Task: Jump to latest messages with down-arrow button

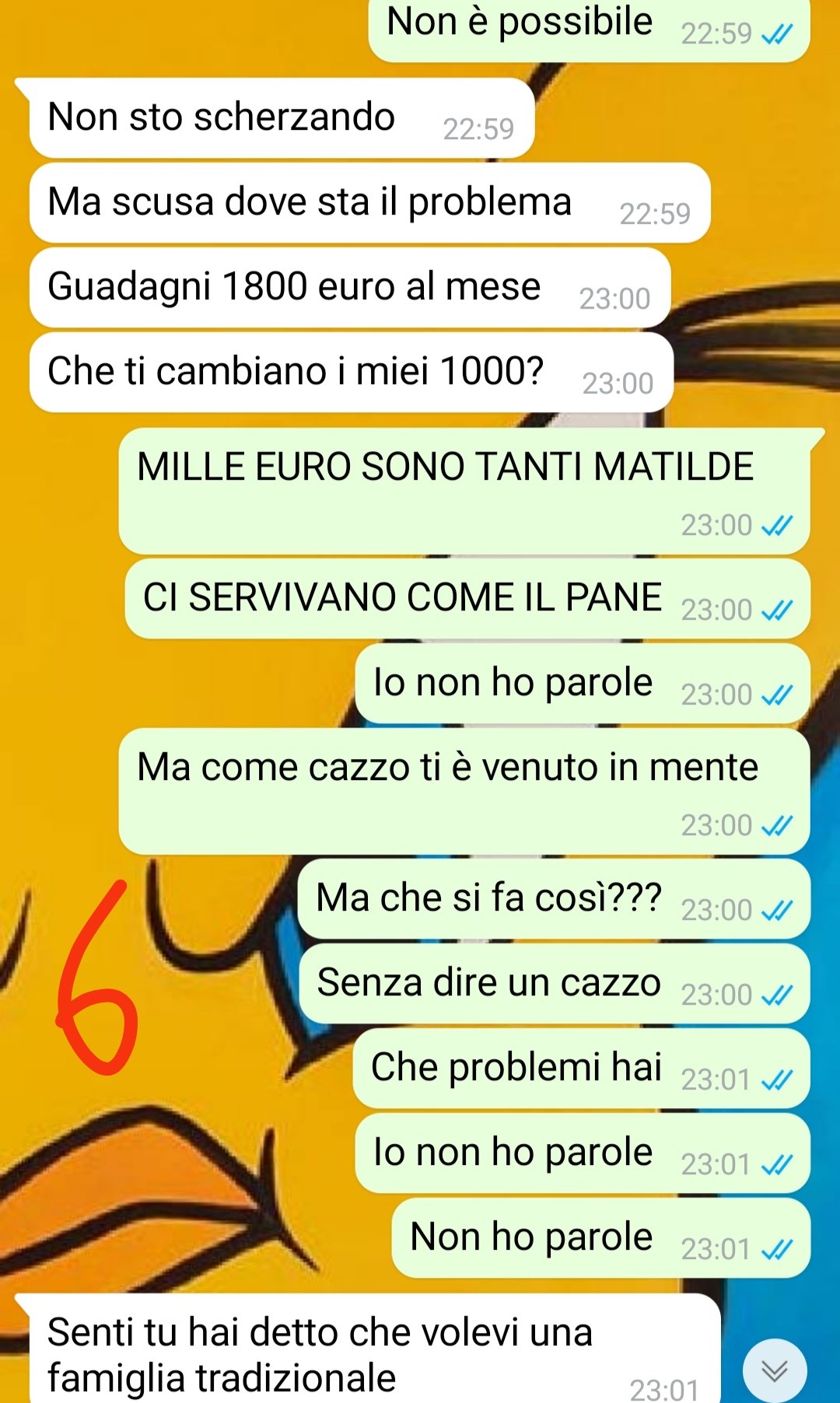Action: 774,1370
